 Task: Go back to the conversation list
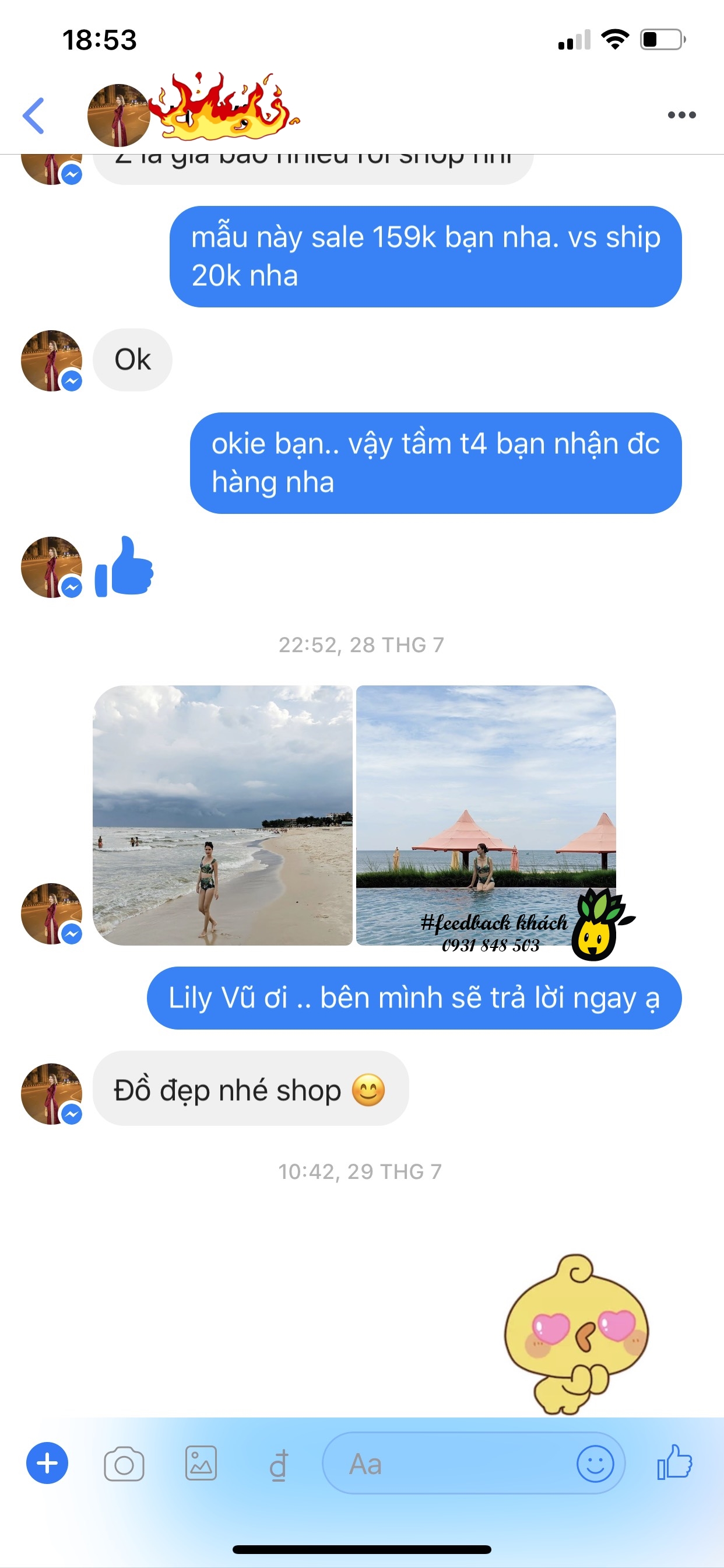(x=34, y=115)
